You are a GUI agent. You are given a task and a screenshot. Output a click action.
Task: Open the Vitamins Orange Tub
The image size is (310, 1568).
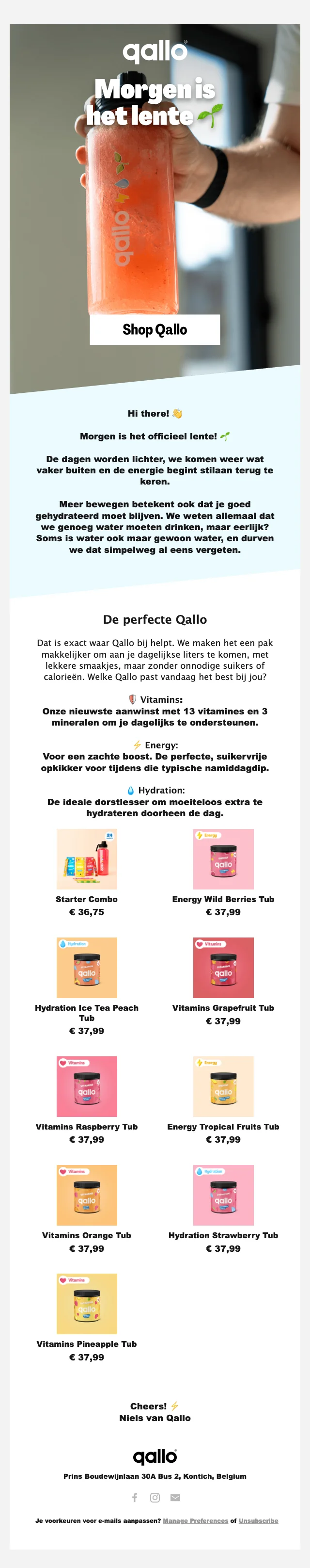[x=87, y=1195]
